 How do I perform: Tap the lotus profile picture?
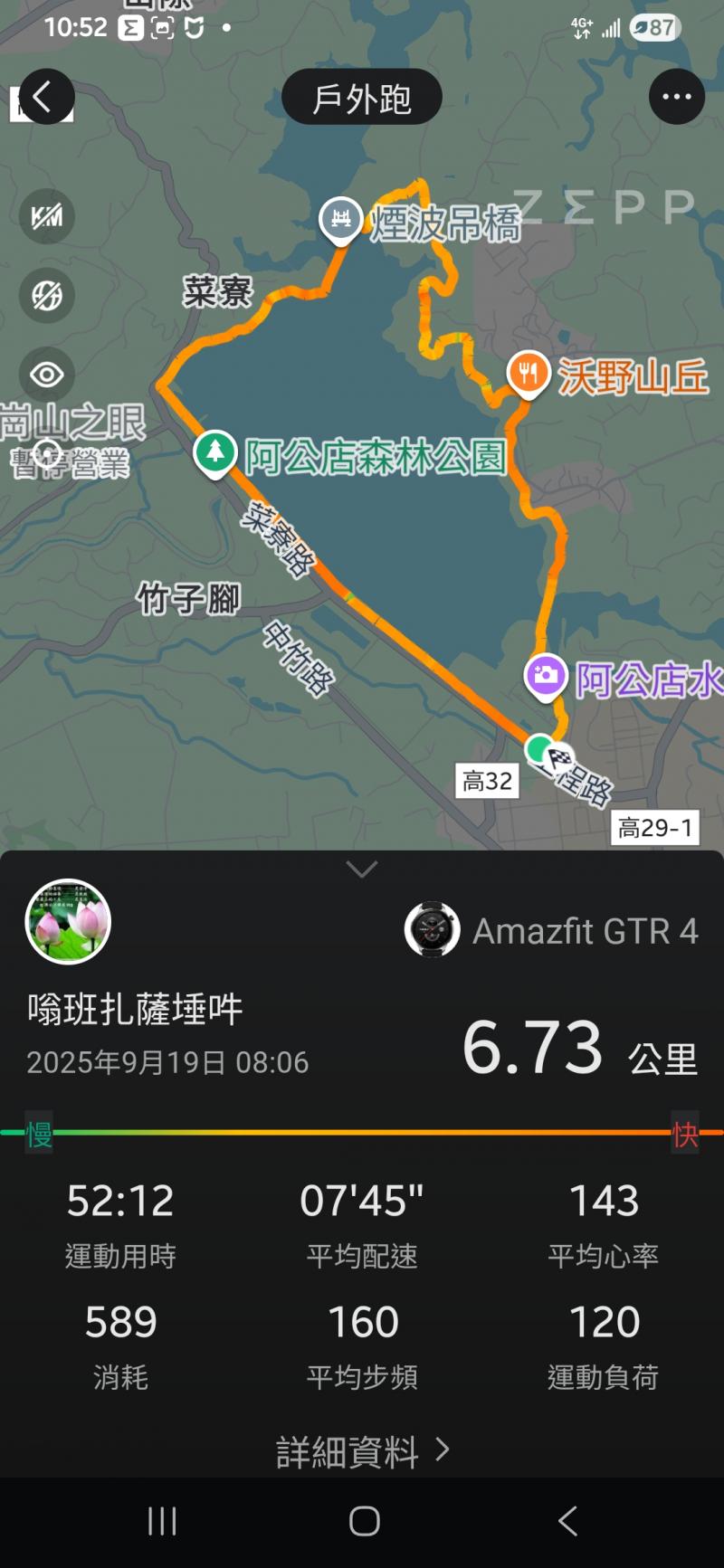point(68,922)
